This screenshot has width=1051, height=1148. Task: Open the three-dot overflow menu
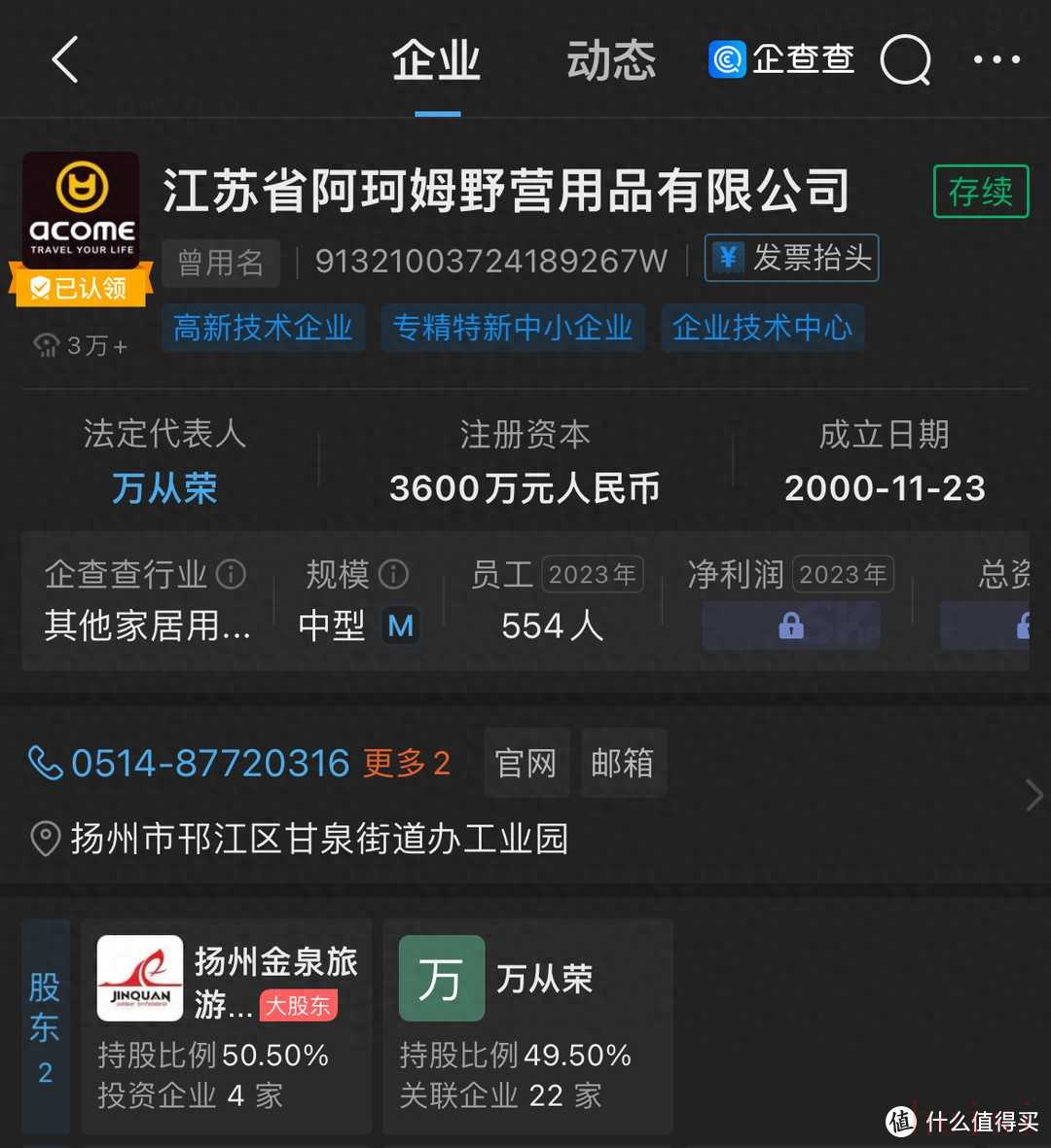pos(997,60)
